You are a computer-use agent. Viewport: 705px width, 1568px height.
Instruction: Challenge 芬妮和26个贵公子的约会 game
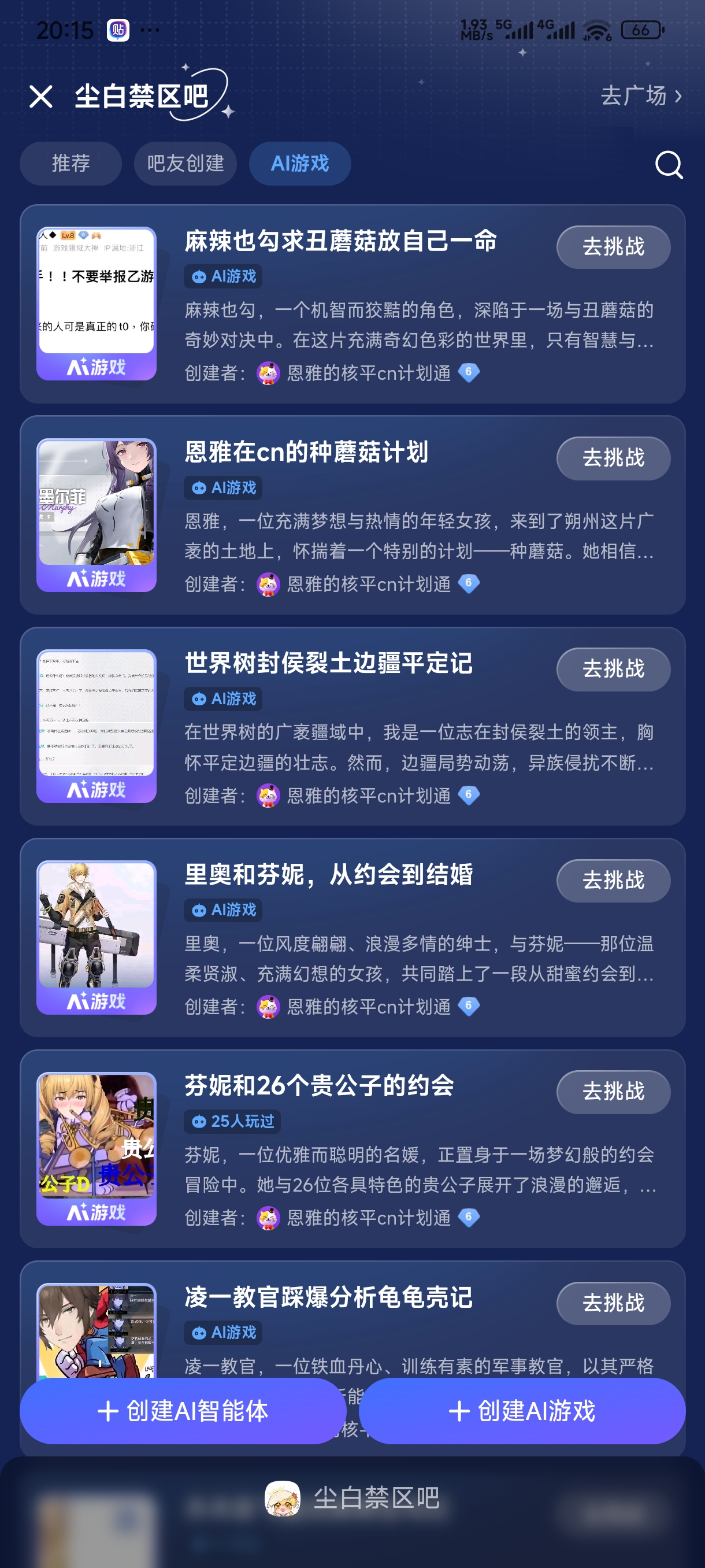[x=613, y=1092]
